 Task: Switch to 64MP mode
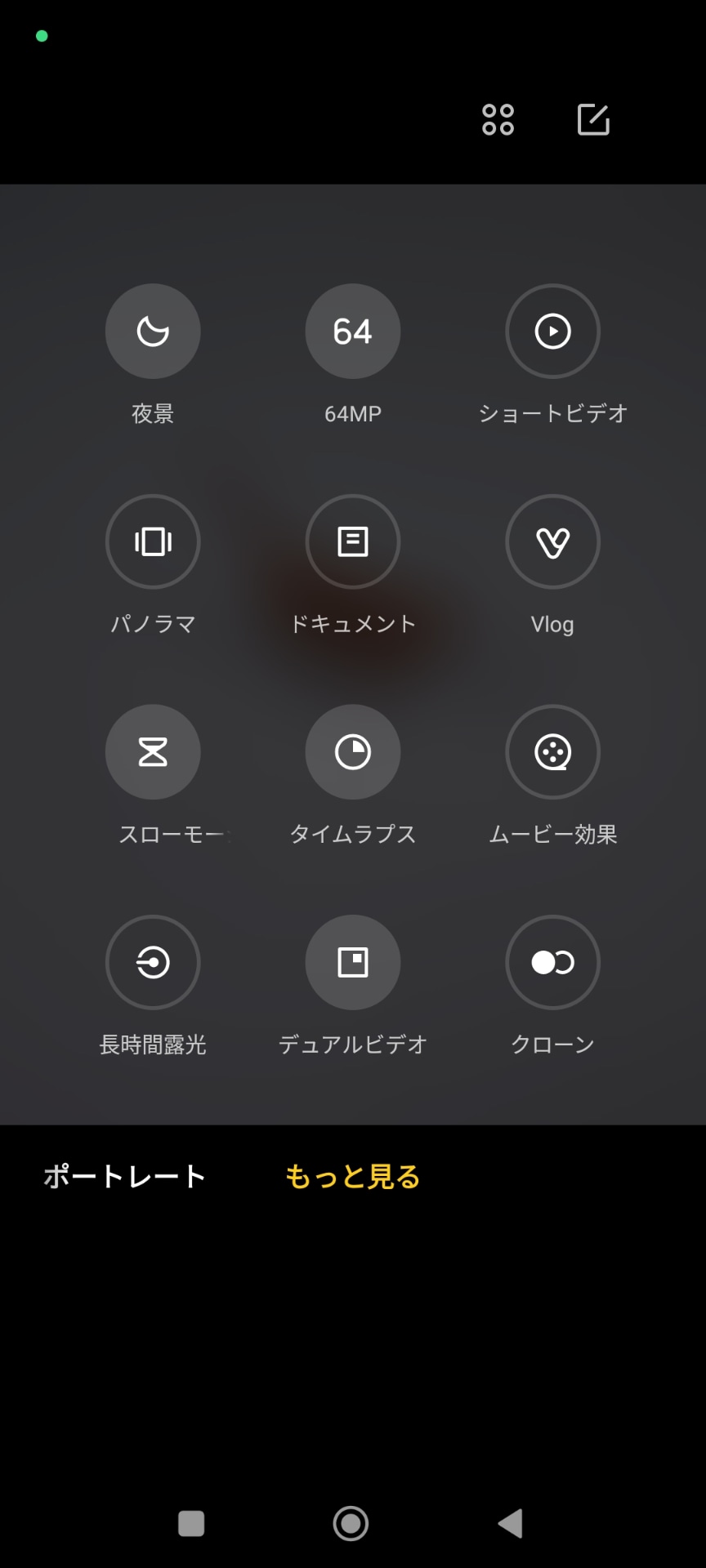(x=353, y=332)
